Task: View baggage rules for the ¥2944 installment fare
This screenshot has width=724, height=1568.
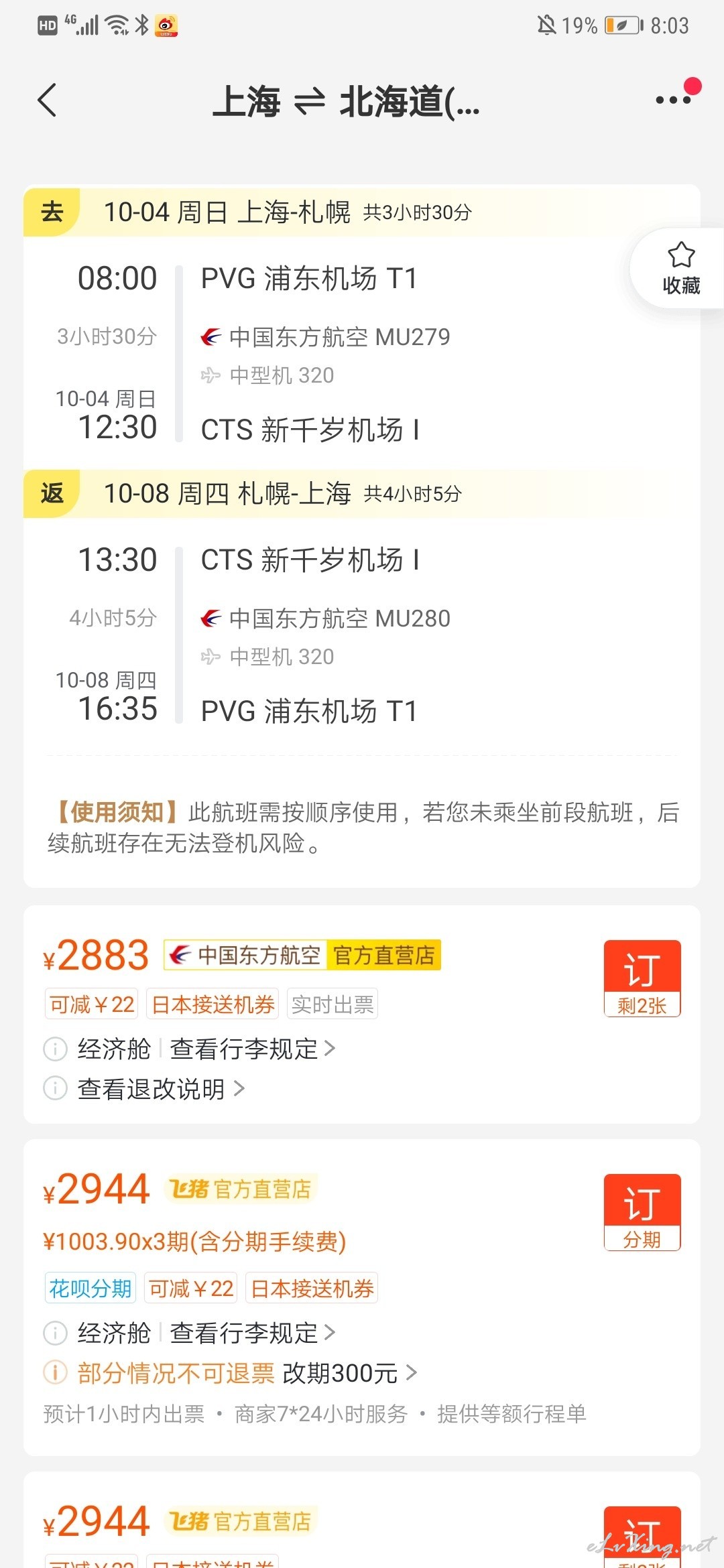Action: pyautogui.click(x=253, y=1333)
